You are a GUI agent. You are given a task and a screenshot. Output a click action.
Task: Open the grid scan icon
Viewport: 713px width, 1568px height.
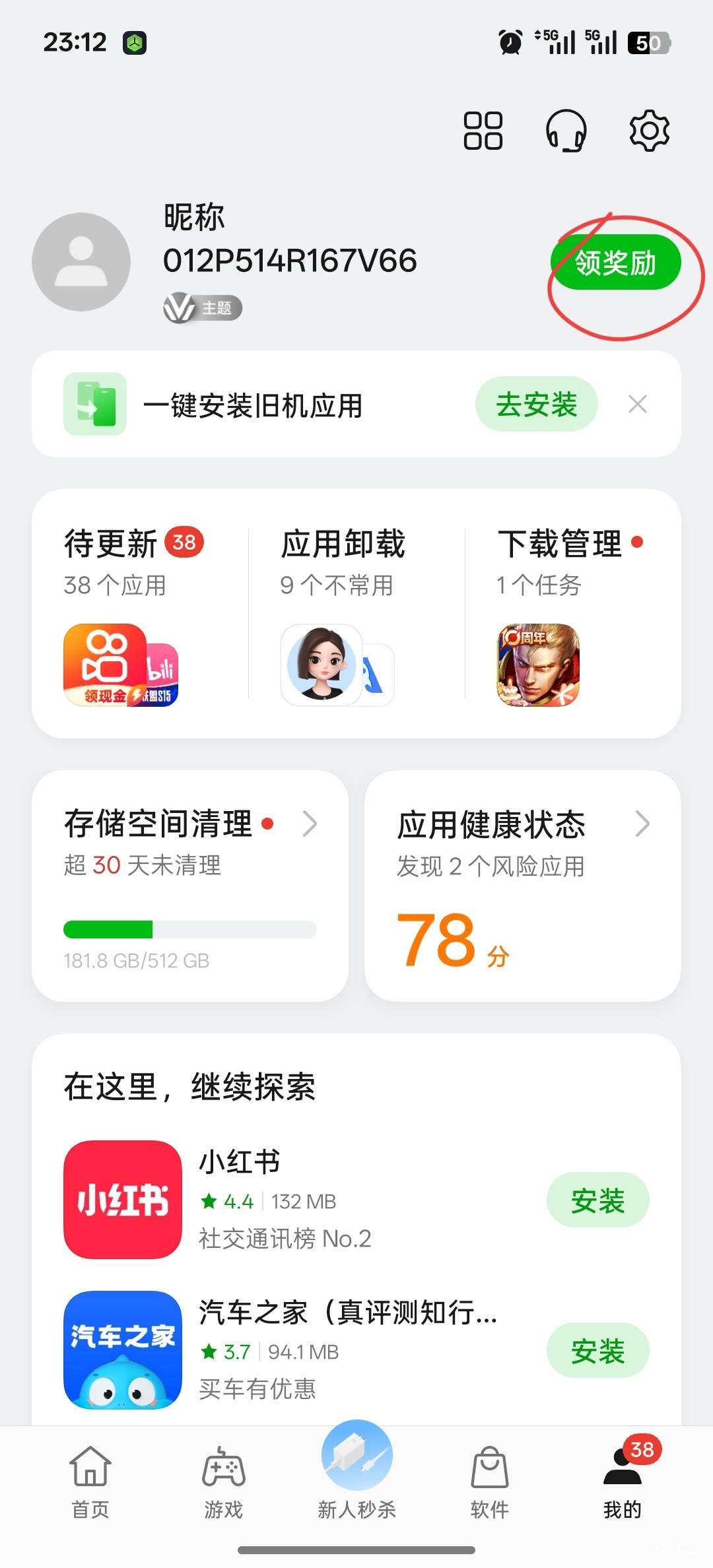tap(483, 131)
